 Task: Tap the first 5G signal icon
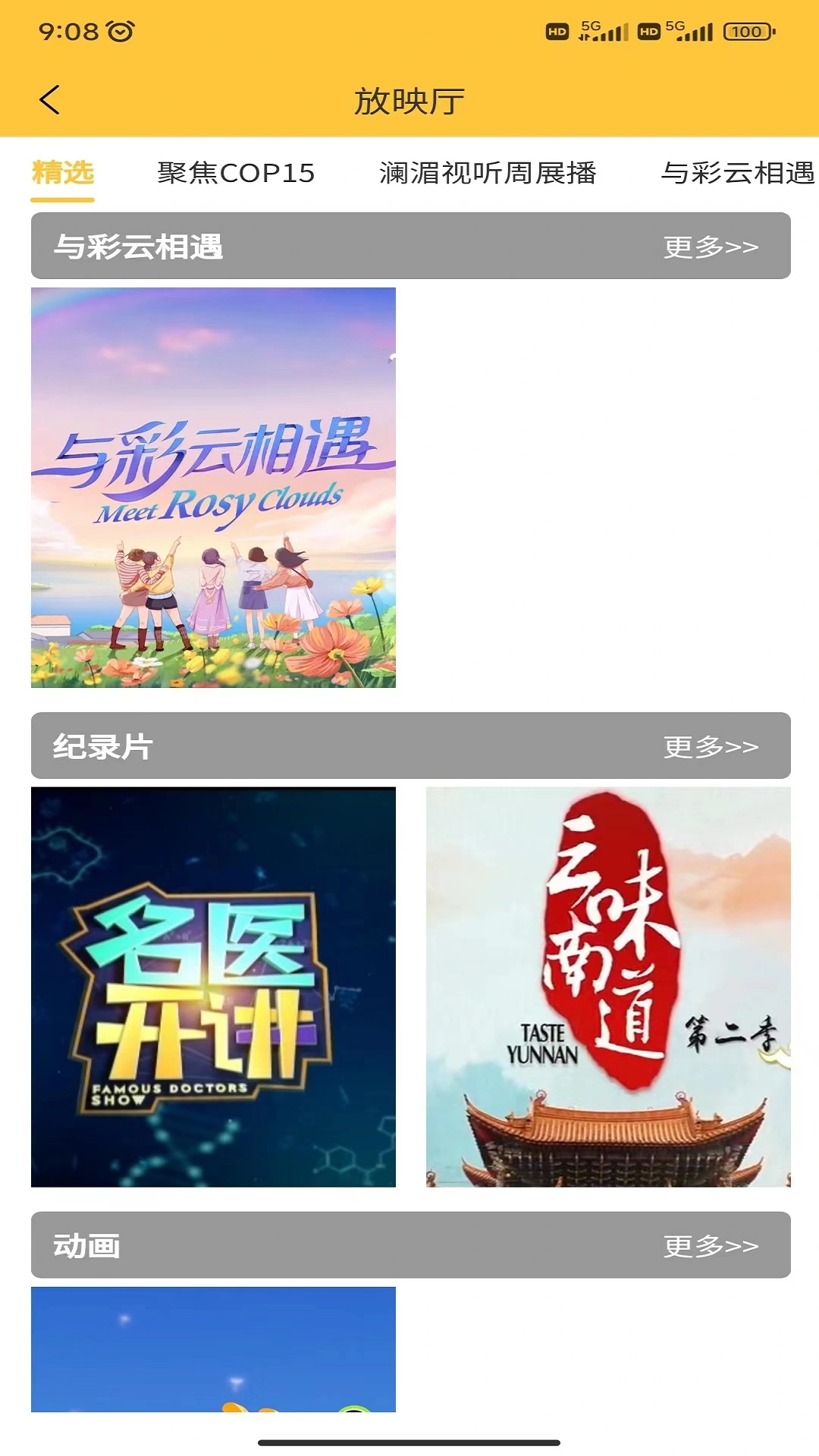pos(603,30)
